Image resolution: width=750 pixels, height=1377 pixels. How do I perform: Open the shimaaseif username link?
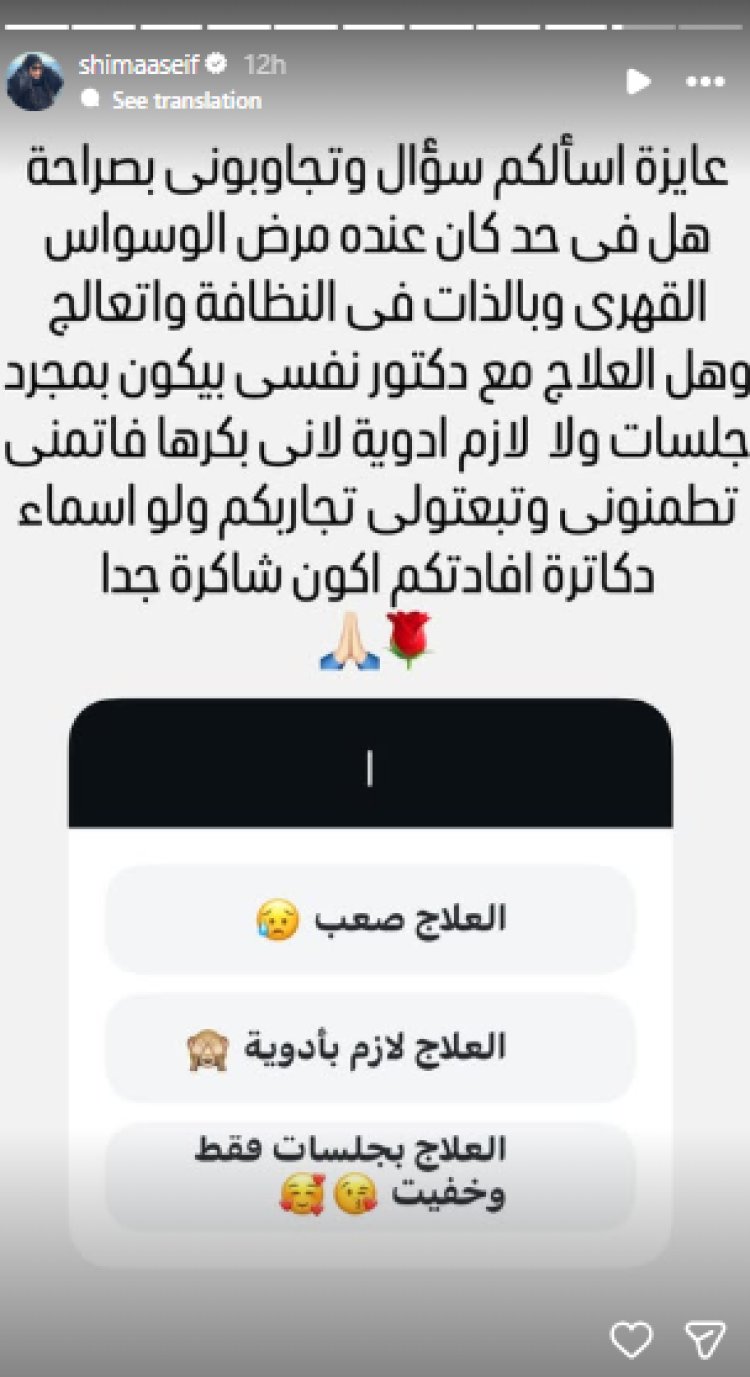[139, 65]
